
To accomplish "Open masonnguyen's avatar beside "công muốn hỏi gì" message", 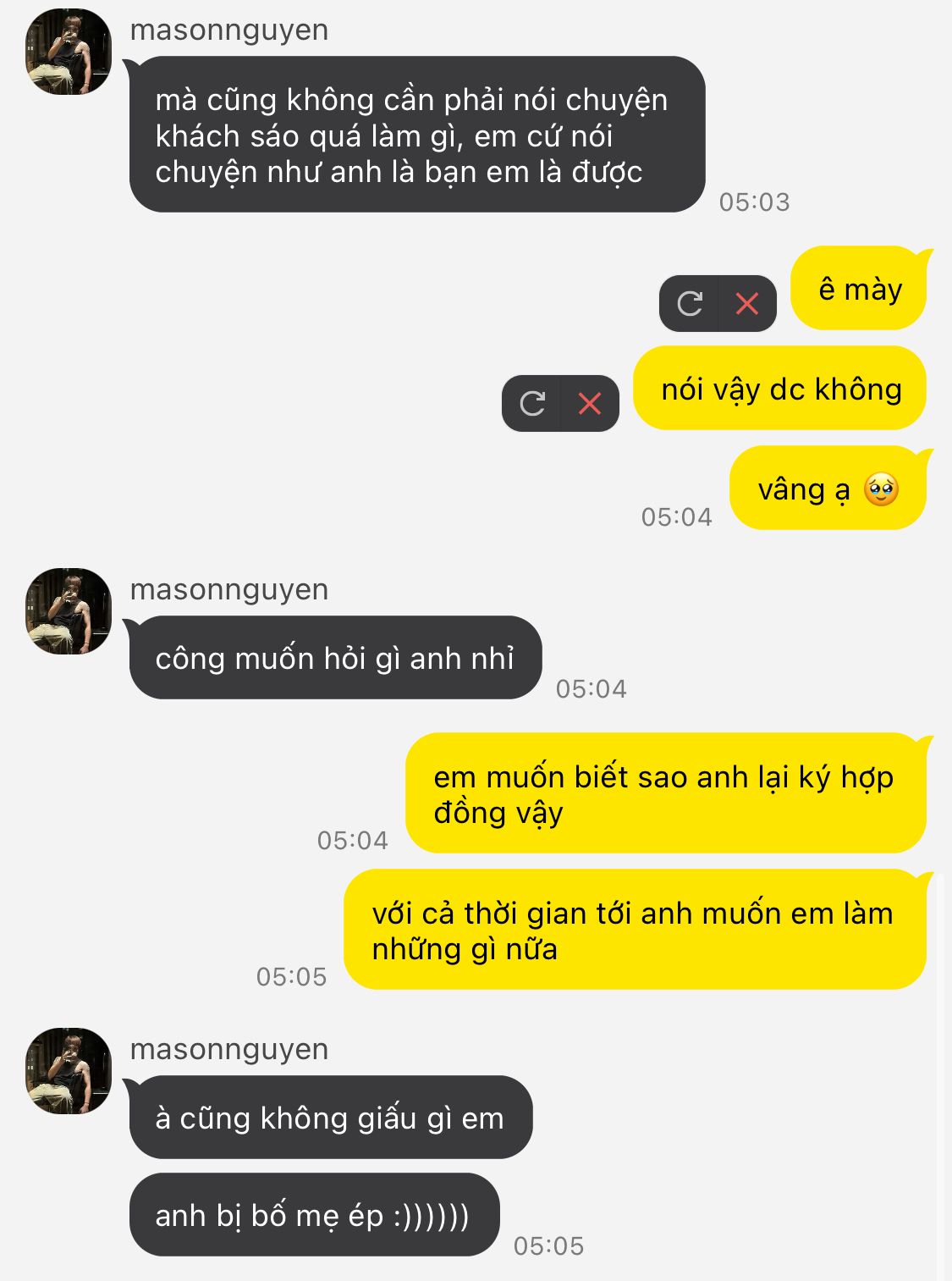I will coord(69,611).
